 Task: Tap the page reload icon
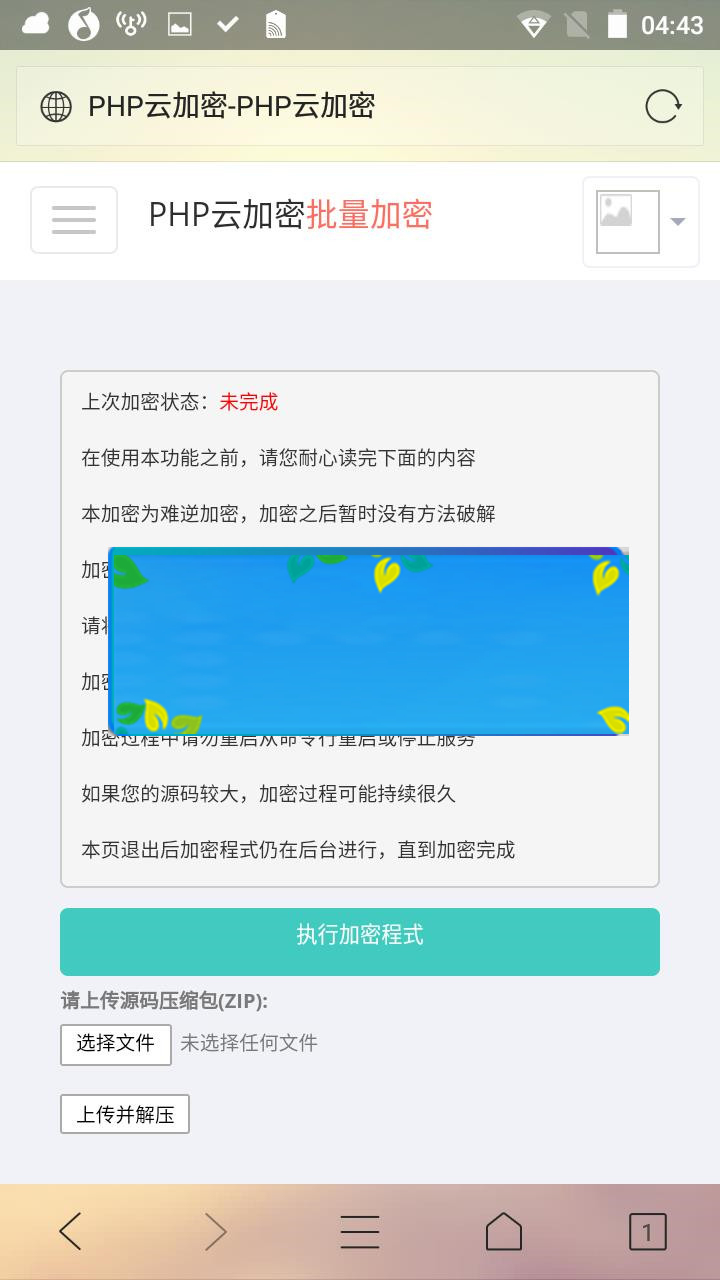pos(661,104)
